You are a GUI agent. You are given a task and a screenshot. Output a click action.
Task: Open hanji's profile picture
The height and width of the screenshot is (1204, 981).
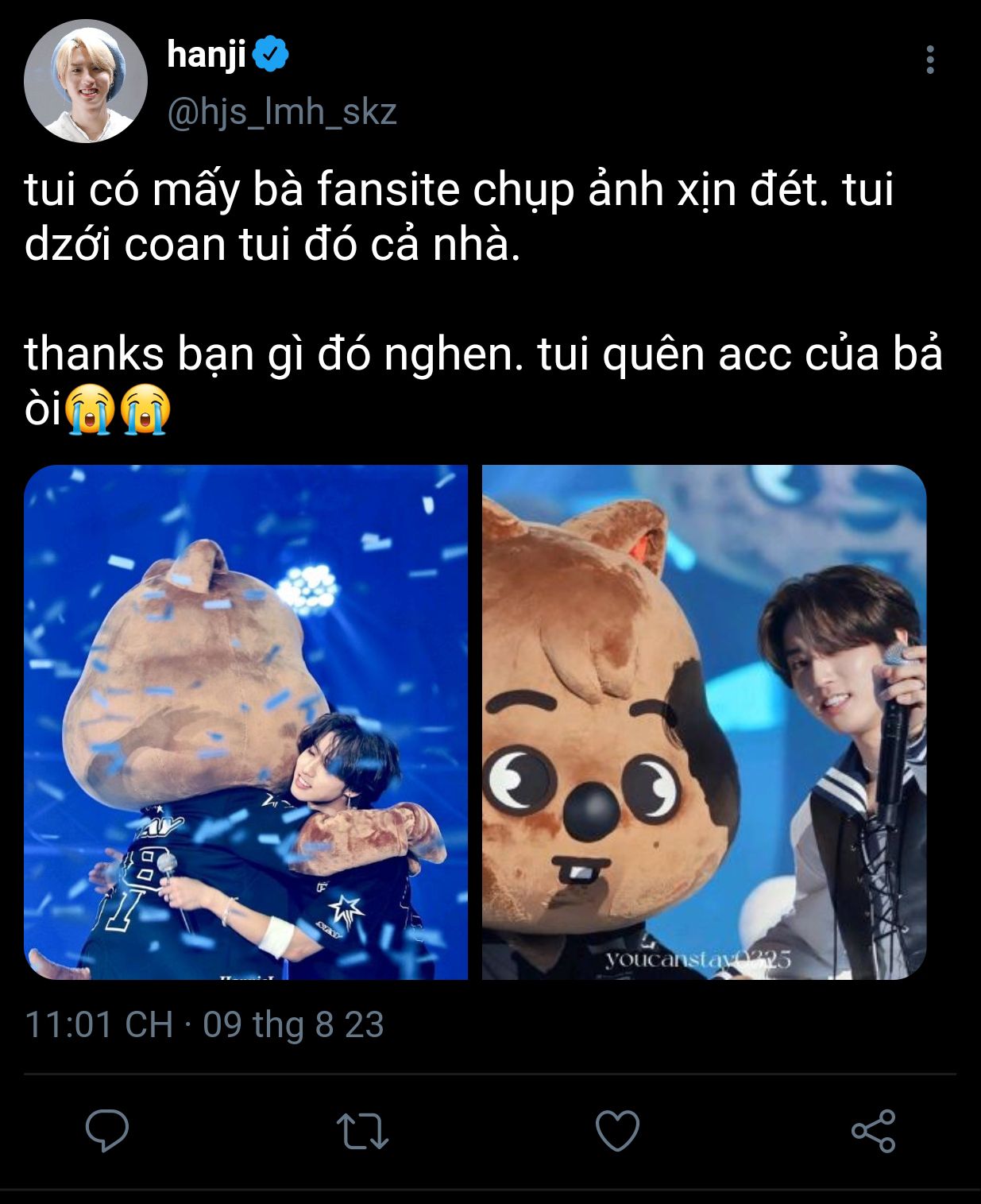86,81
